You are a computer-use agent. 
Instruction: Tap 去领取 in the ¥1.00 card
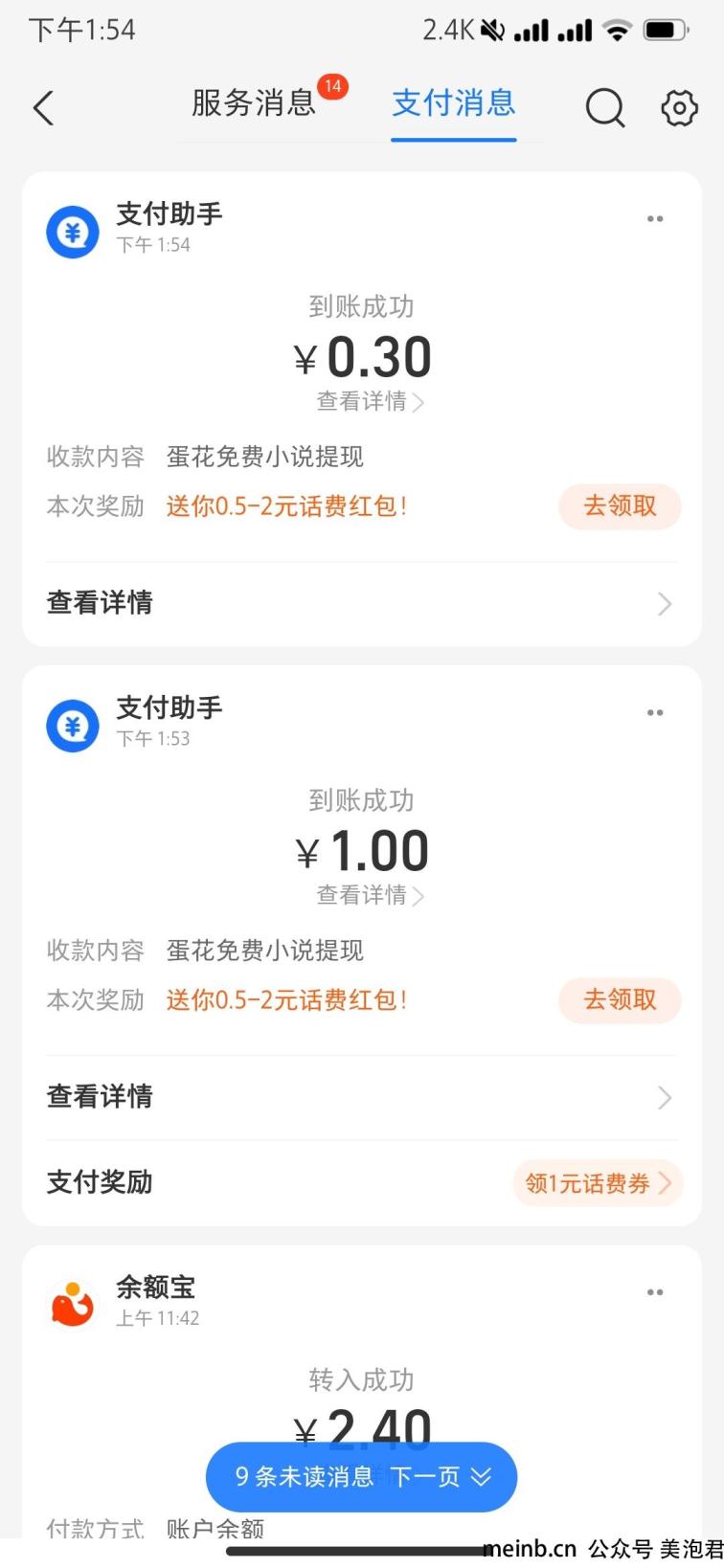620,1000
